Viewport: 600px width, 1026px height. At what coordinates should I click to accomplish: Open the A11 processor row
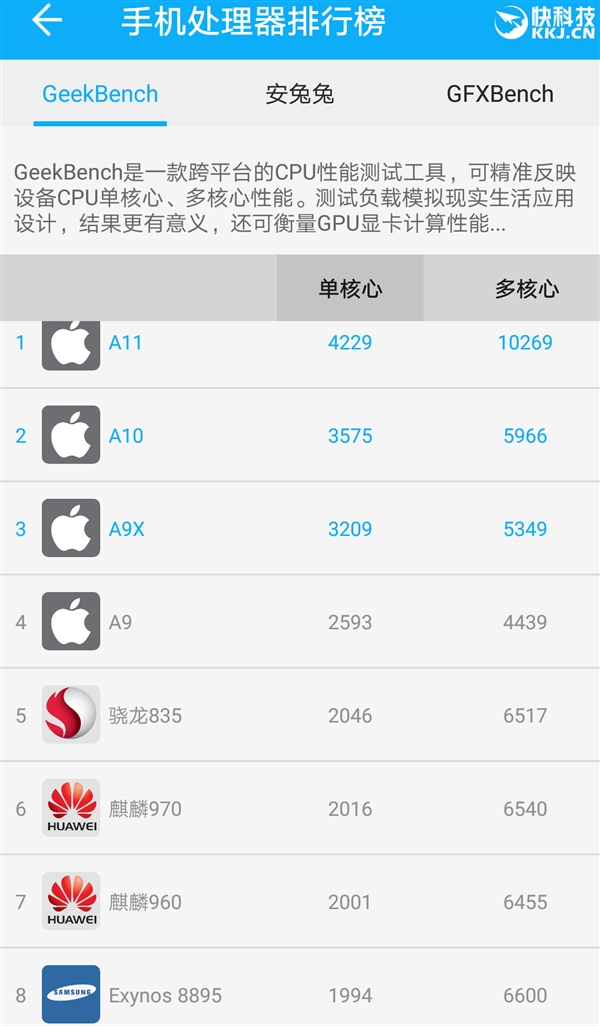tap(300, 343)
